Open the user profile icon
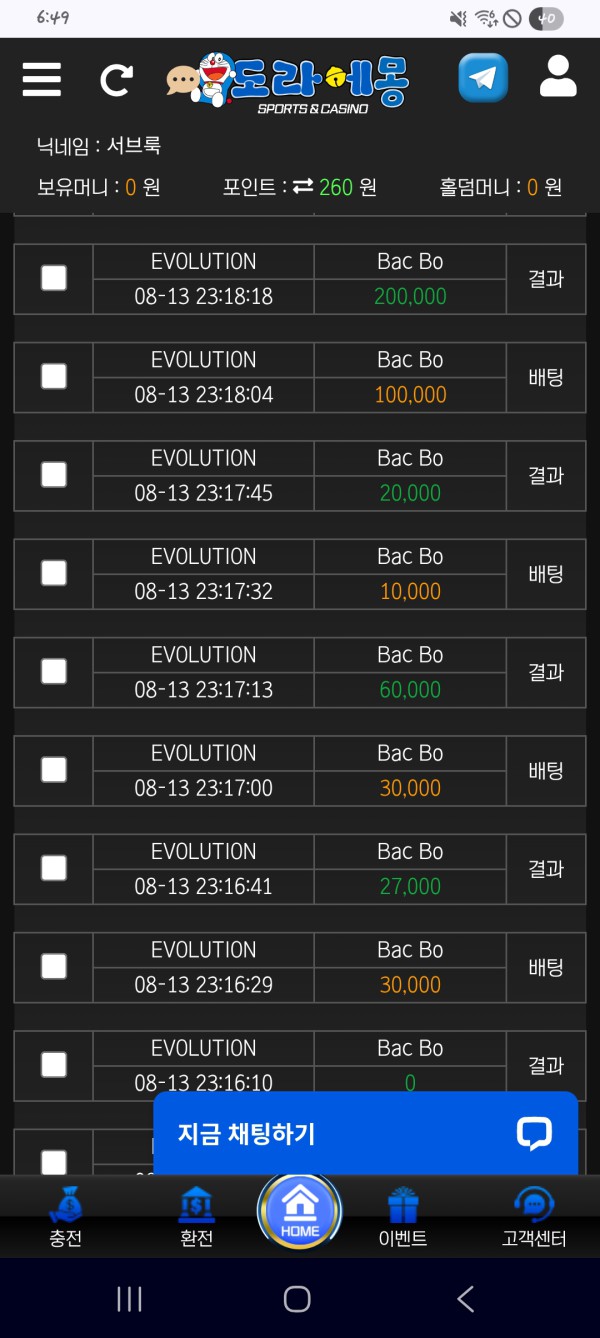 (x=558, y=77)
